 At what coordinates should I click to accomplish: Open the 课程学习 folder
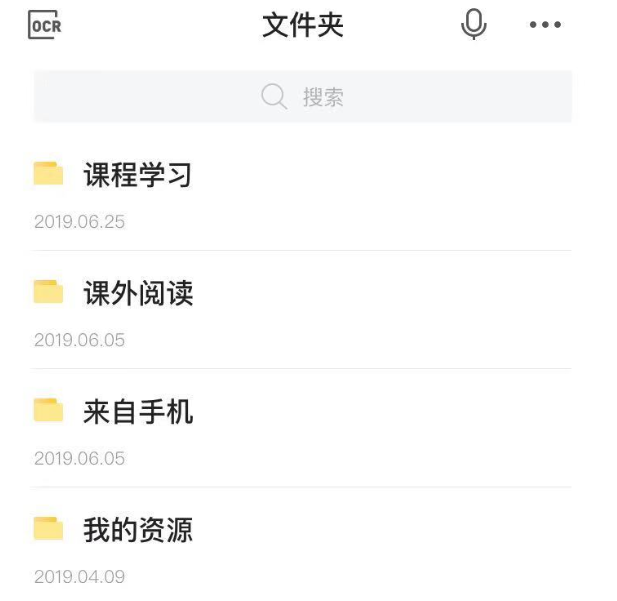[x=137, y=176]
